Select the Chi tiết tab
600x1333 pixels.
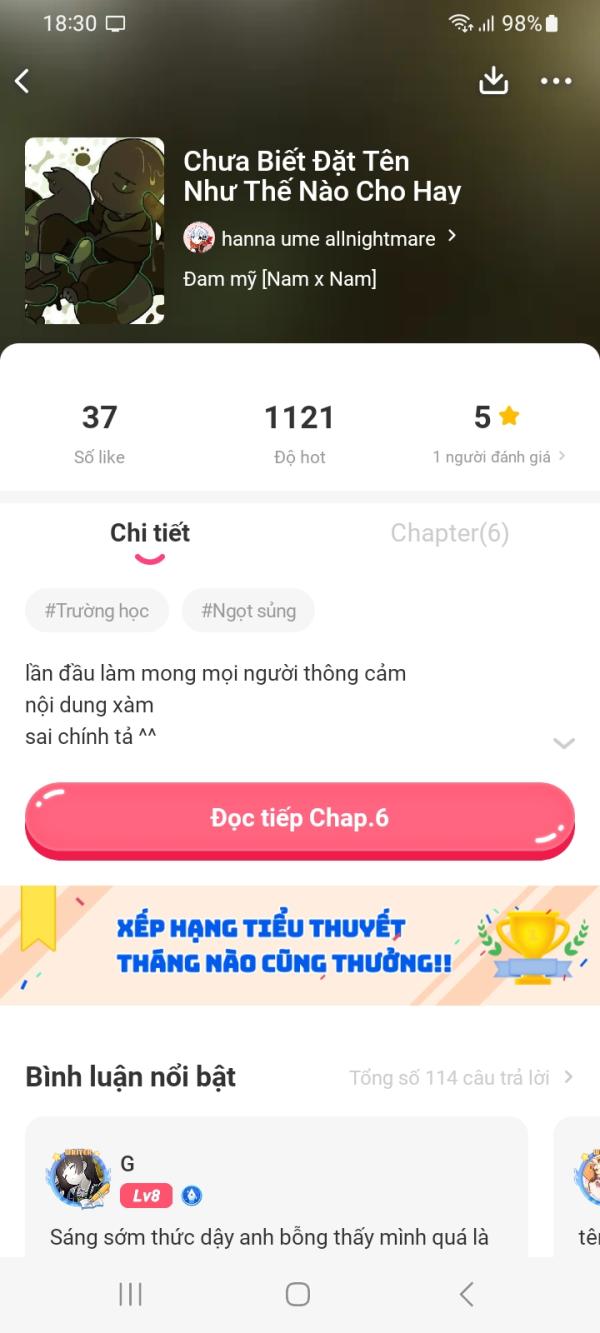click(150, 533)
